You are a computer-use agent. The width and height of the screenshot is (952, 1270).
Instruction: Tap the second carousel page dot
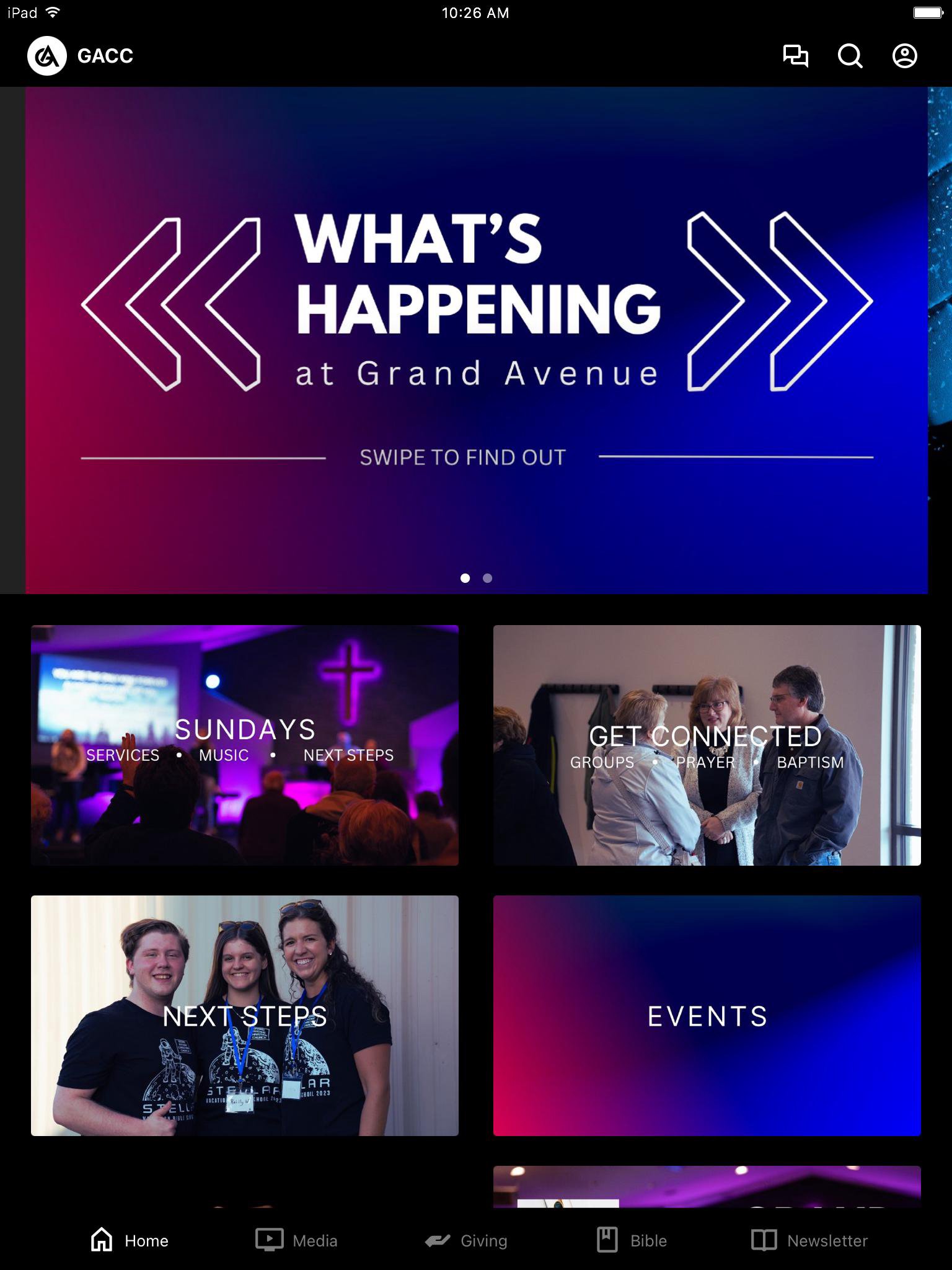pyautogui.click(x=488, y=578)
